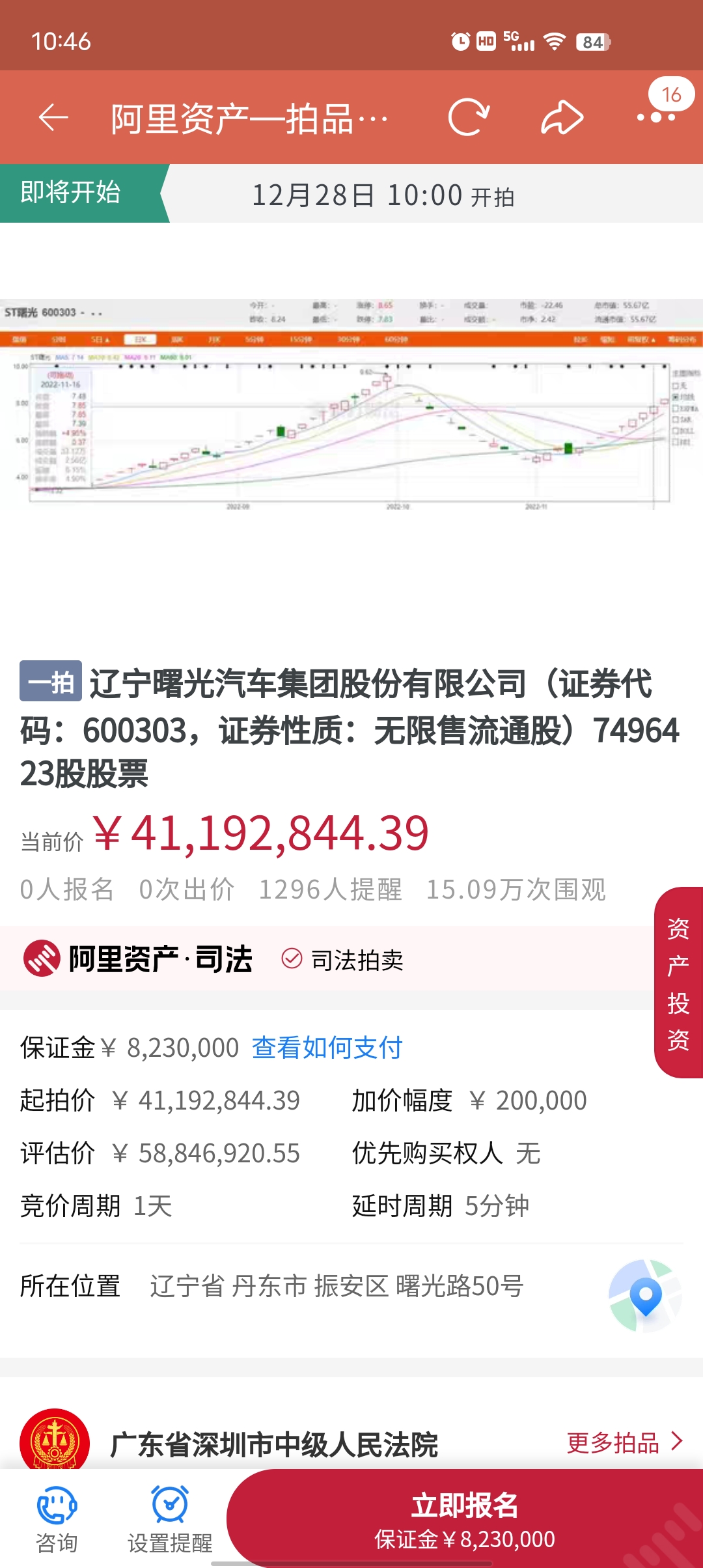Uncheck the 均线 moving average option
Viewport: 703px width, 1568px height.
coord(676,397)
